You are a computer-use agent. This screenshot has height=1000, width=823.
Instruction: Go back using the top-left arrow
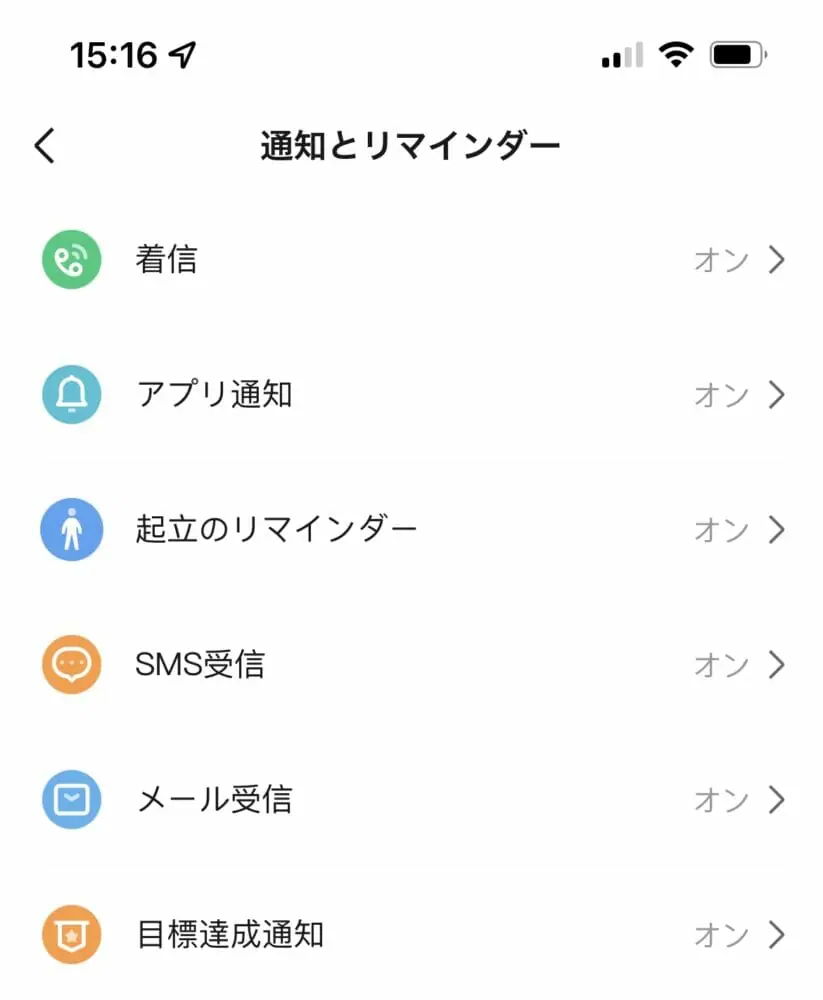(45, 146)
